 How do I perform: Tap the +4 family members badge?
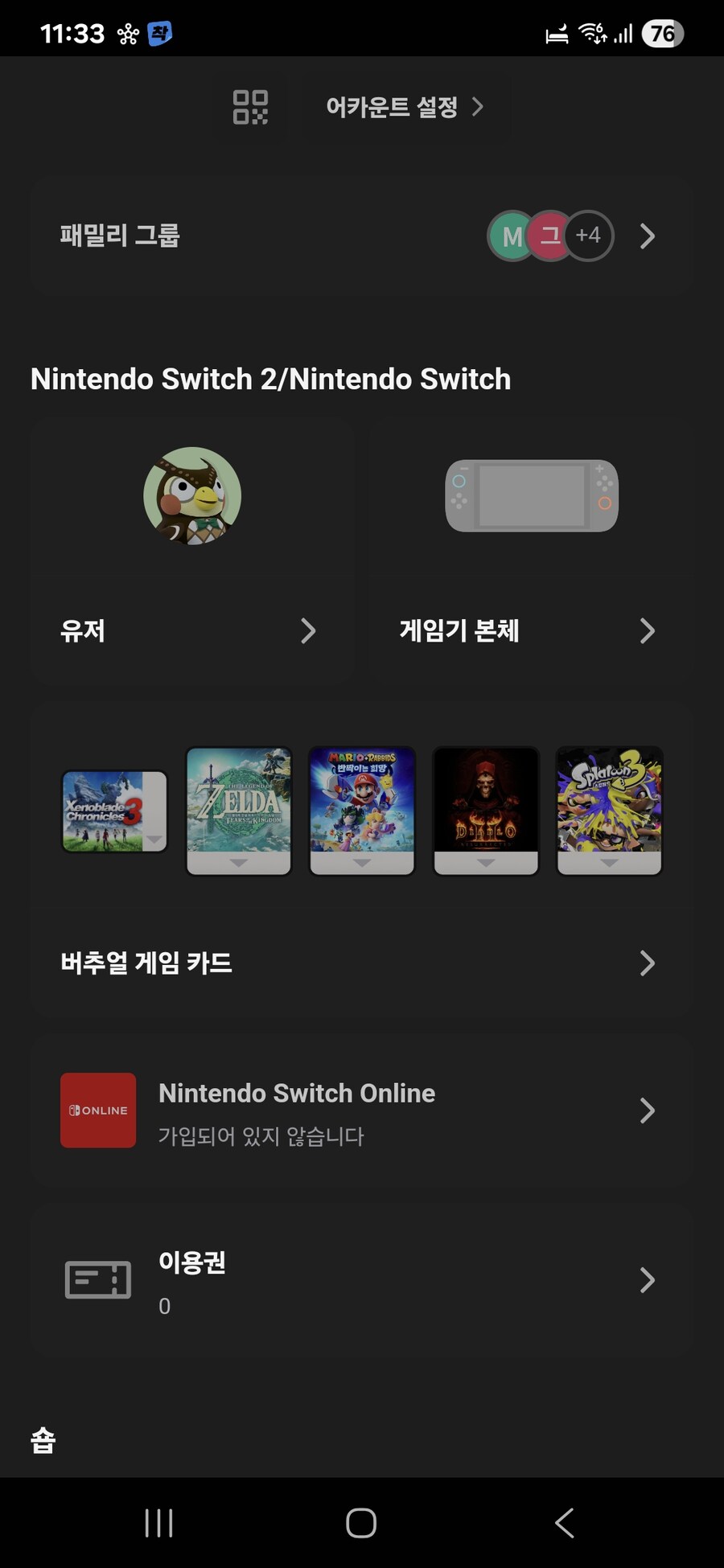590,236
